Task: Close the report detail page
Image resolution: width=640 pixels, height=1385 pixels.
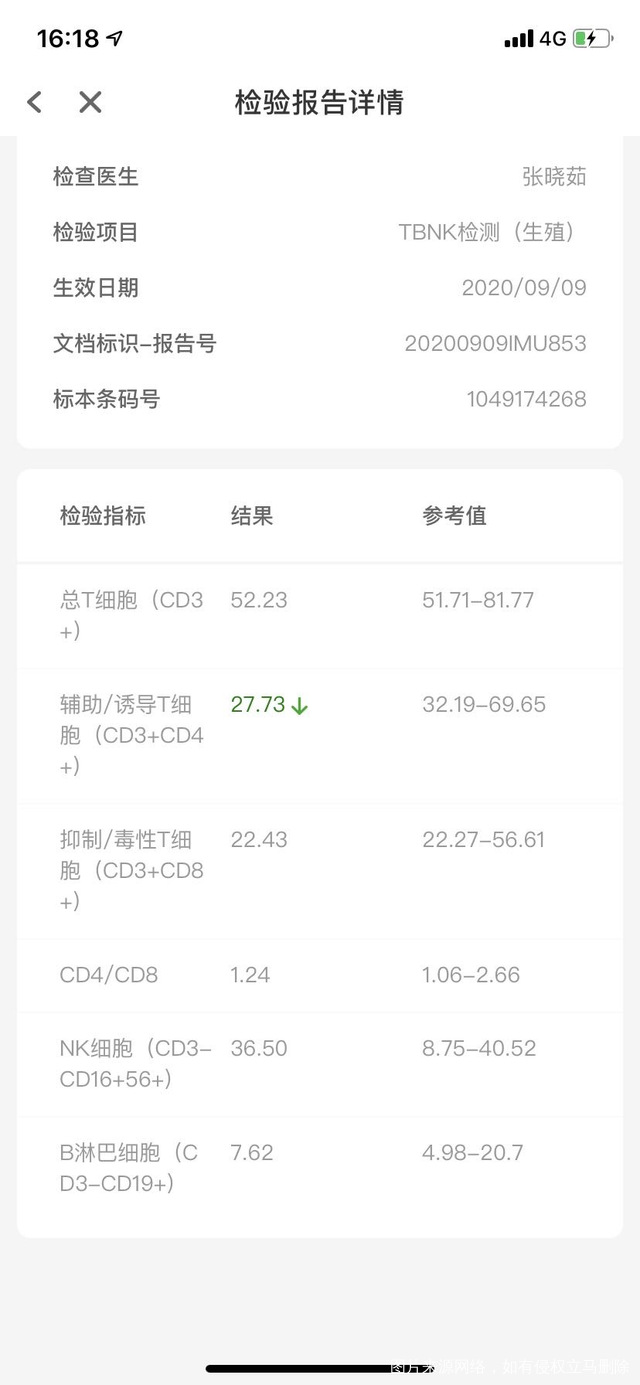Action: [x=90, y=102]
